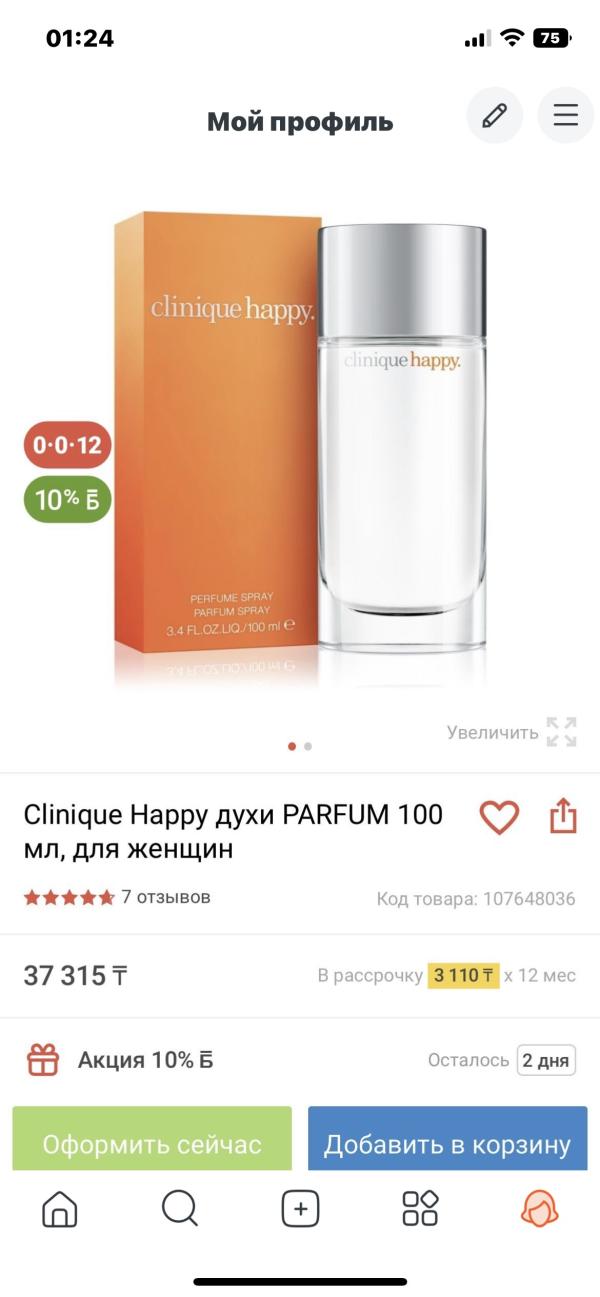Open the hamburger menu
Screen dimensions: 600x1297
tap(566, 115)
